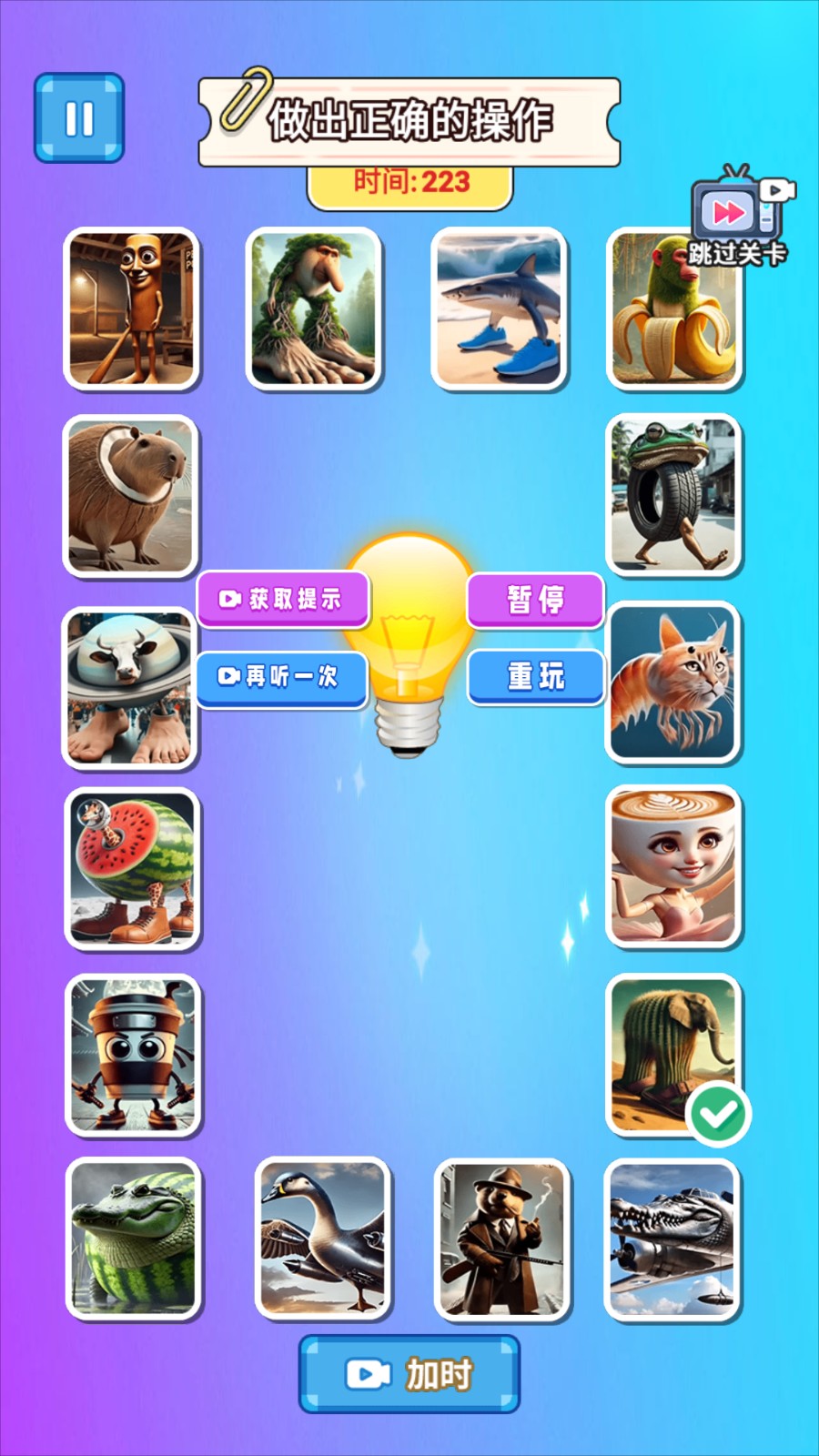
Task: Tap 获取提示 to get a hint
Action: click(x=283, y=599)
